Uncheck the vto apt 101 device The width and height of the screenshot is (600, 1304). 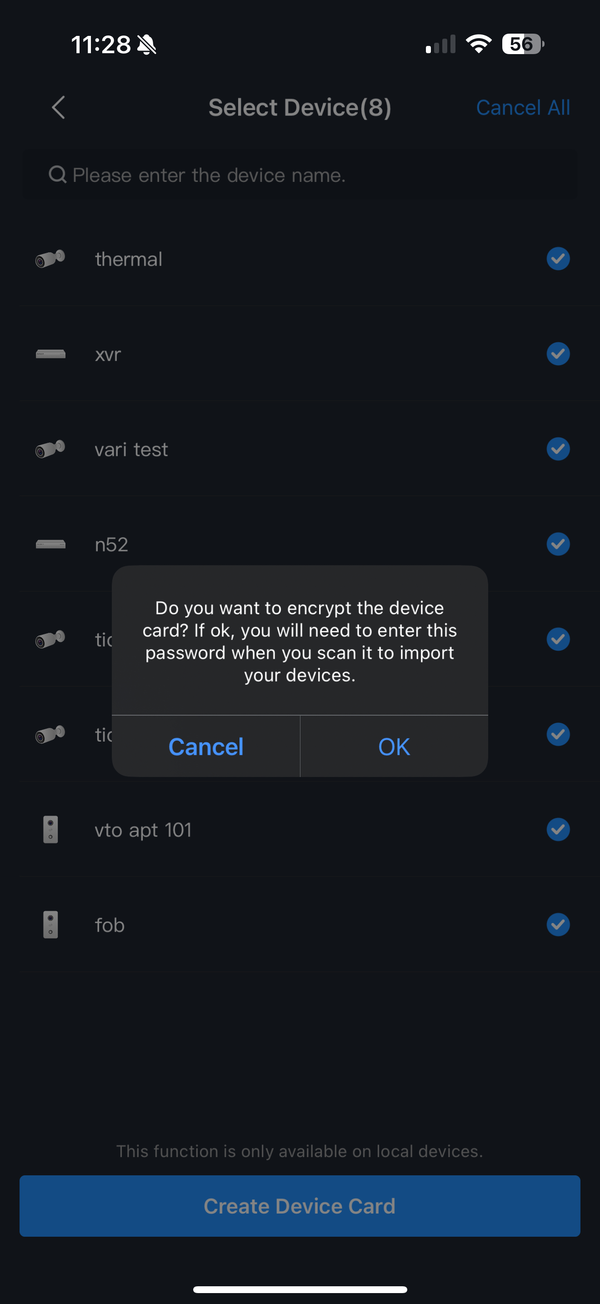coord(558,829)
